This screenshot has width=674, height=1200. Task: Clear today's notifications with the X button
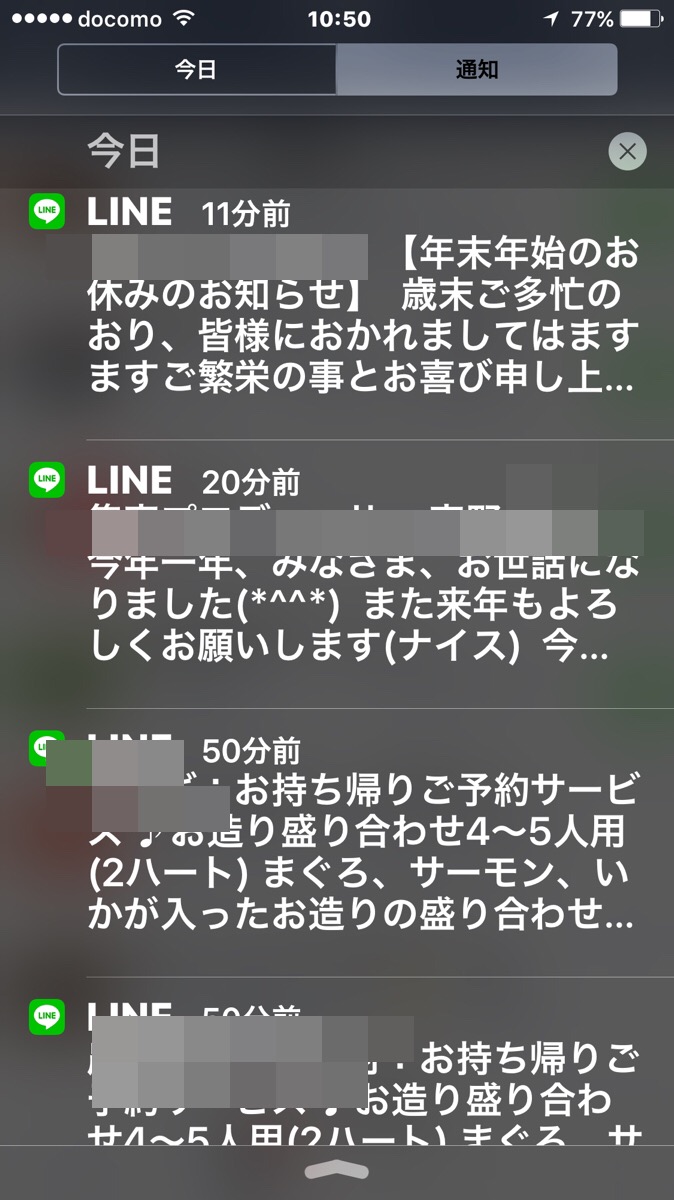(627, 152)
